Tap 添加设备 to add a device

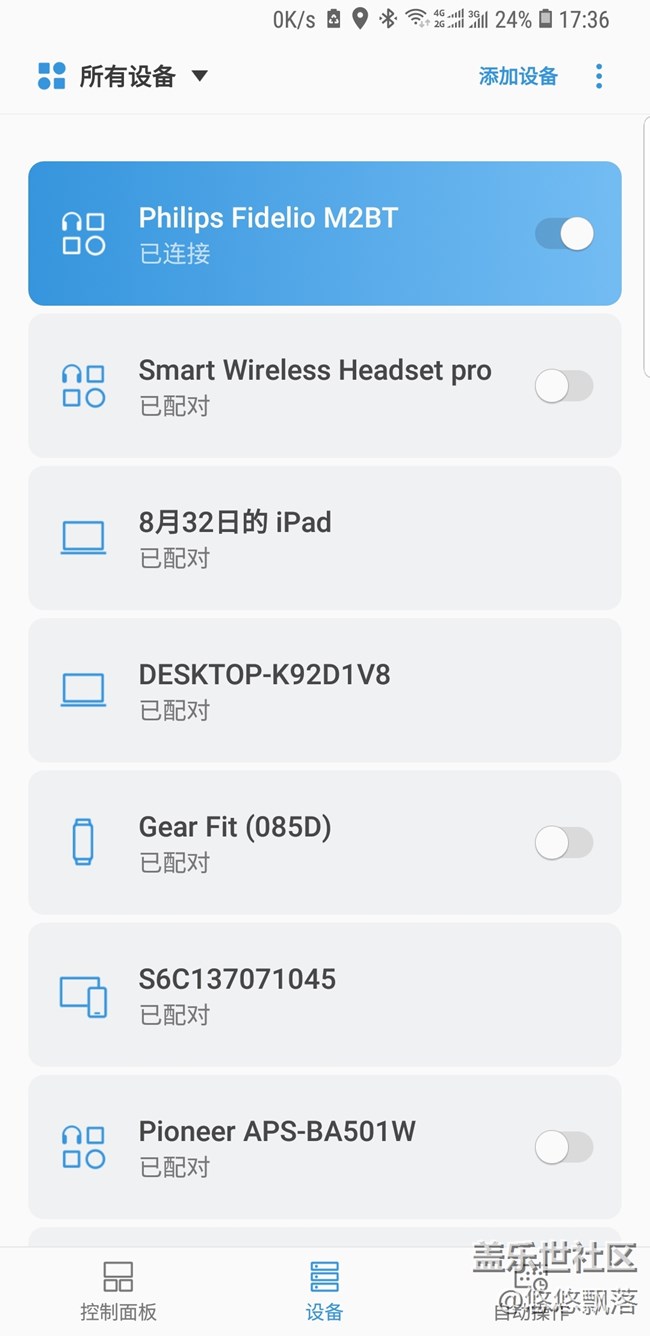(x=517, y=76)
